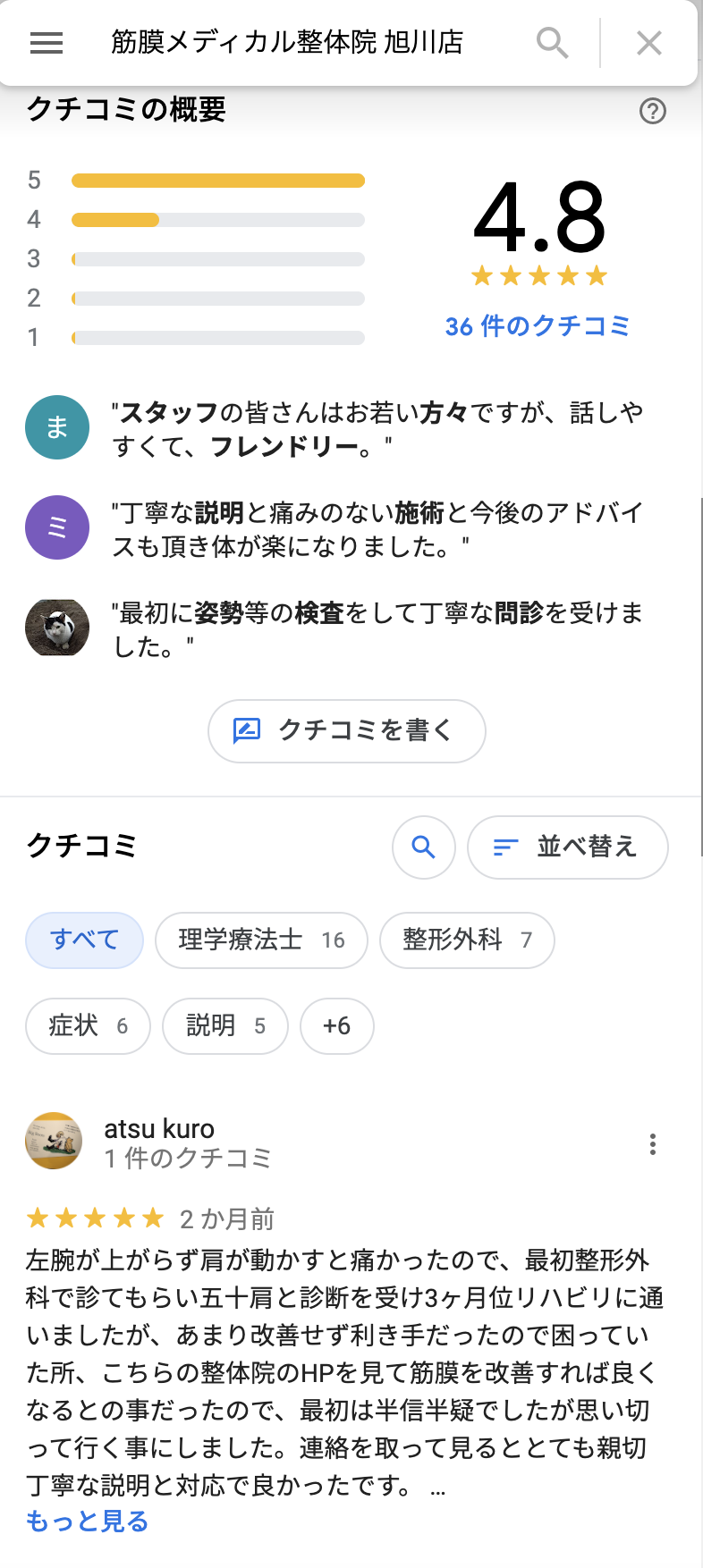
Task: Filter reviews by 整形外科
Action: 467,940
